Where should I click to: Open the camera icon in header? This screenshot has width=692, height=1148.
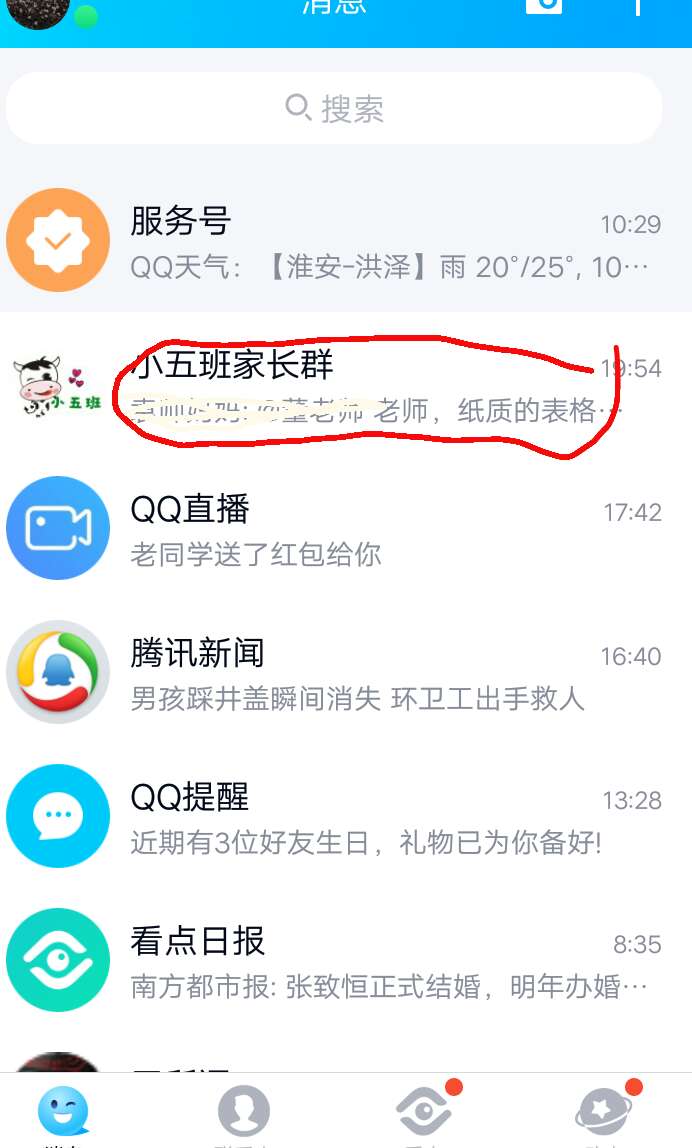[544, 6]
